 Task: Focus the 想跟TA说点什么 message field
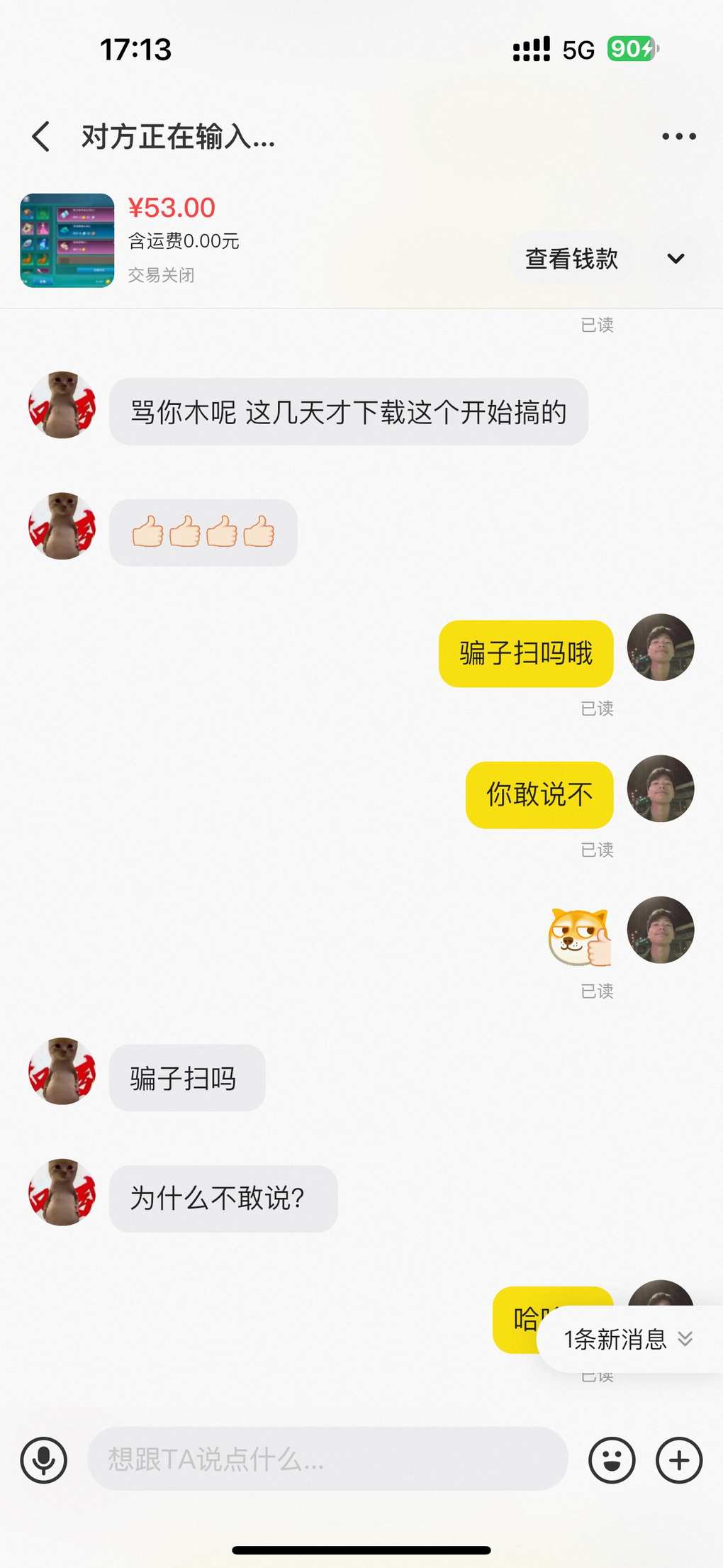click(x=327, y=1459)
